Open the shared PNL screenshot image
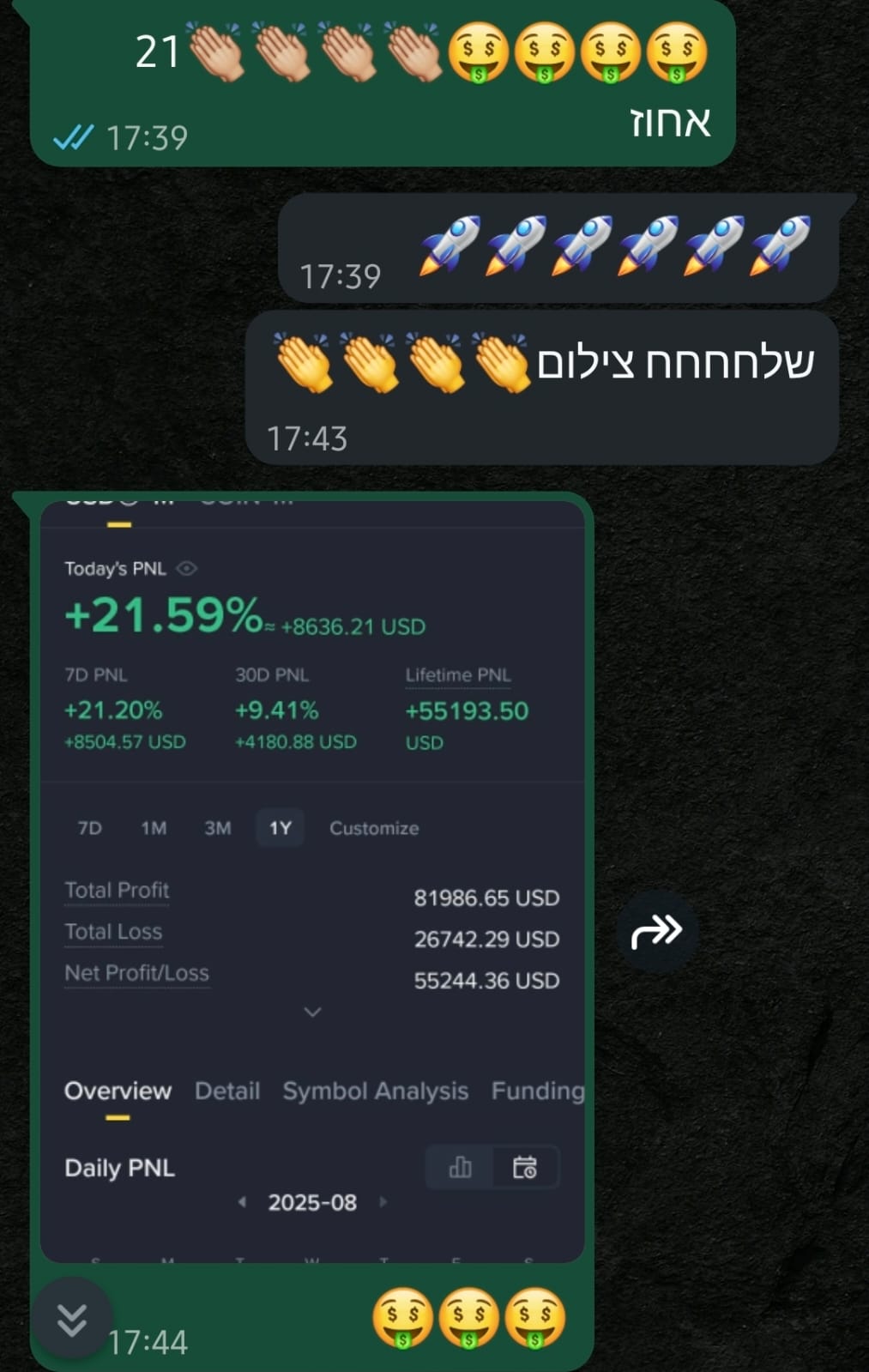Image resolution: width=869 pixels, height=1372 pixels. (x=312, y=879)
